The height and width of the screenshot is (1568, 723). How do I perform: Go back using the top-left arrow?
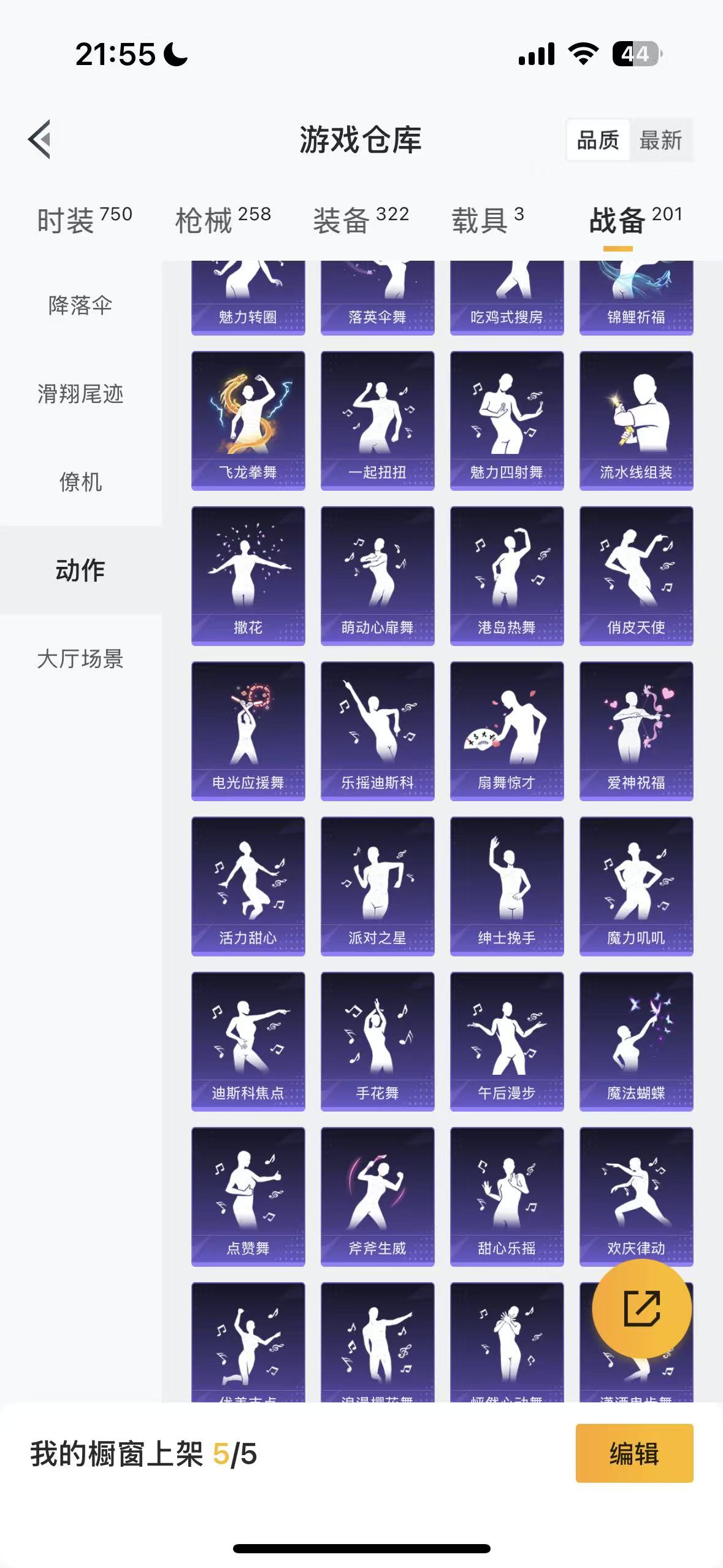(40, 139)
